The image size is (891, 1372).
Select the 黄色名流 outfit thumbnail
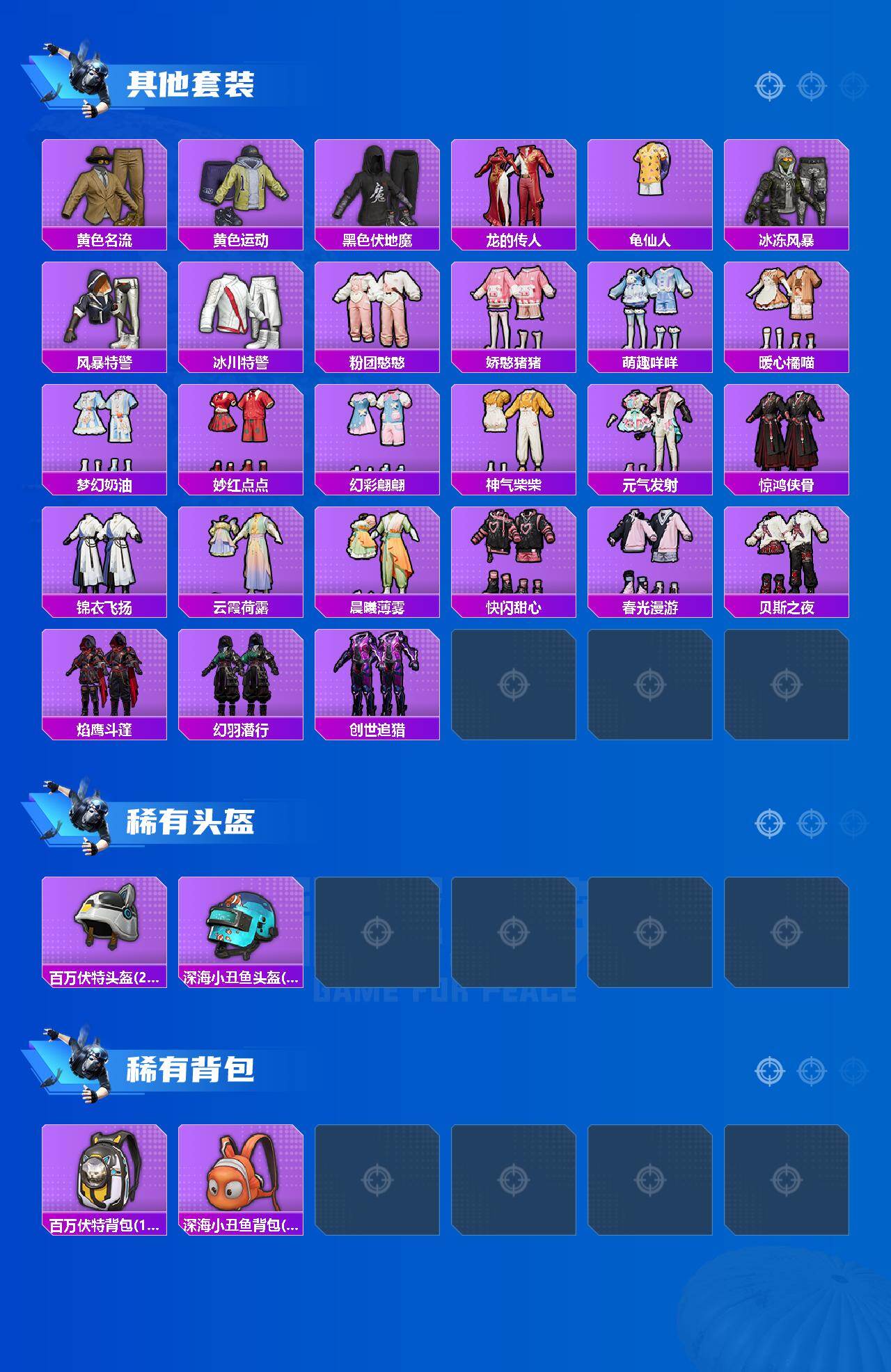104,189
